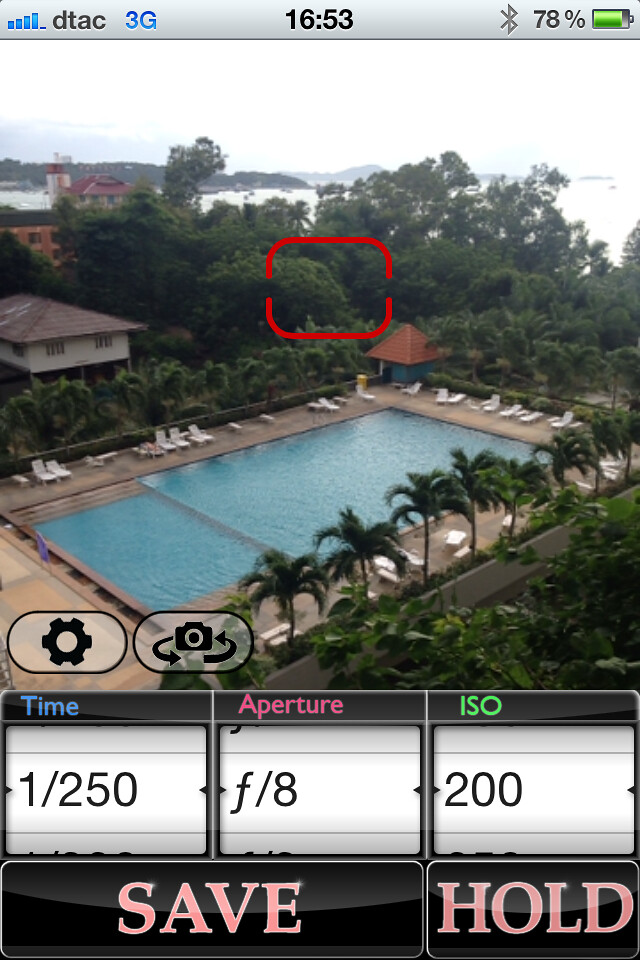Open the settings gear
This screenshot has width=640, height=960.
[66, 643]
